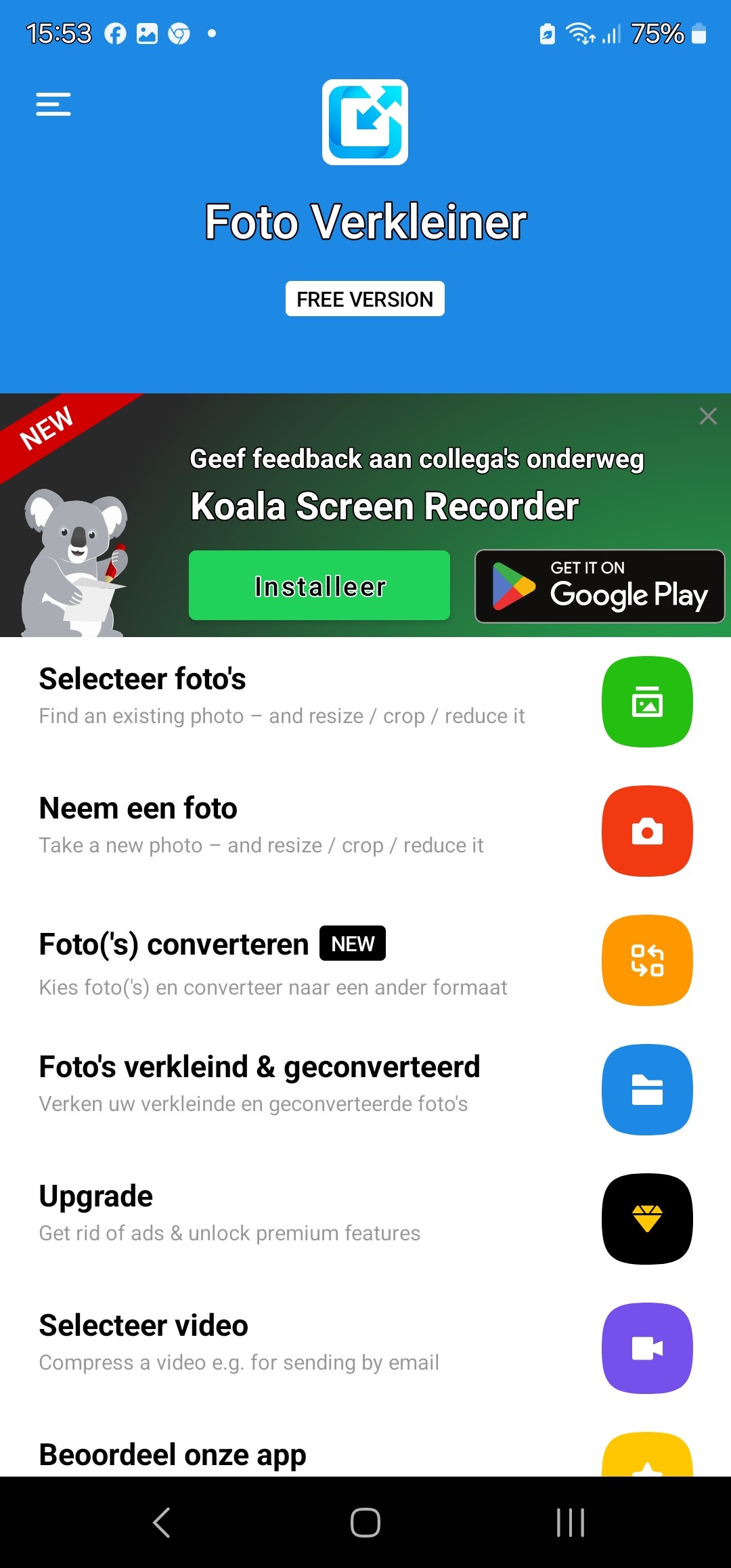
Task: Dismiss the Koala Screen Recorder ad banner
Action: pos(708,416)
